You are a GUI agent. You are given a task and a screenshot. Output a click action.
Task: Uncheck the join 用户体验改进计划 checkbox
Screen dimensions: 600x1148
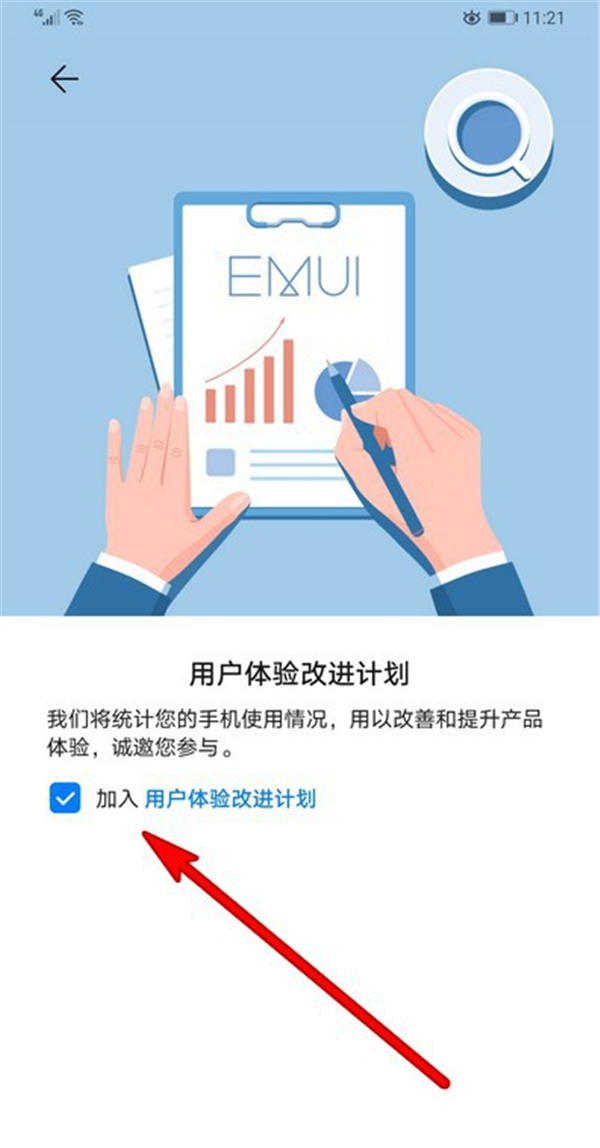(x=65, y=798)
